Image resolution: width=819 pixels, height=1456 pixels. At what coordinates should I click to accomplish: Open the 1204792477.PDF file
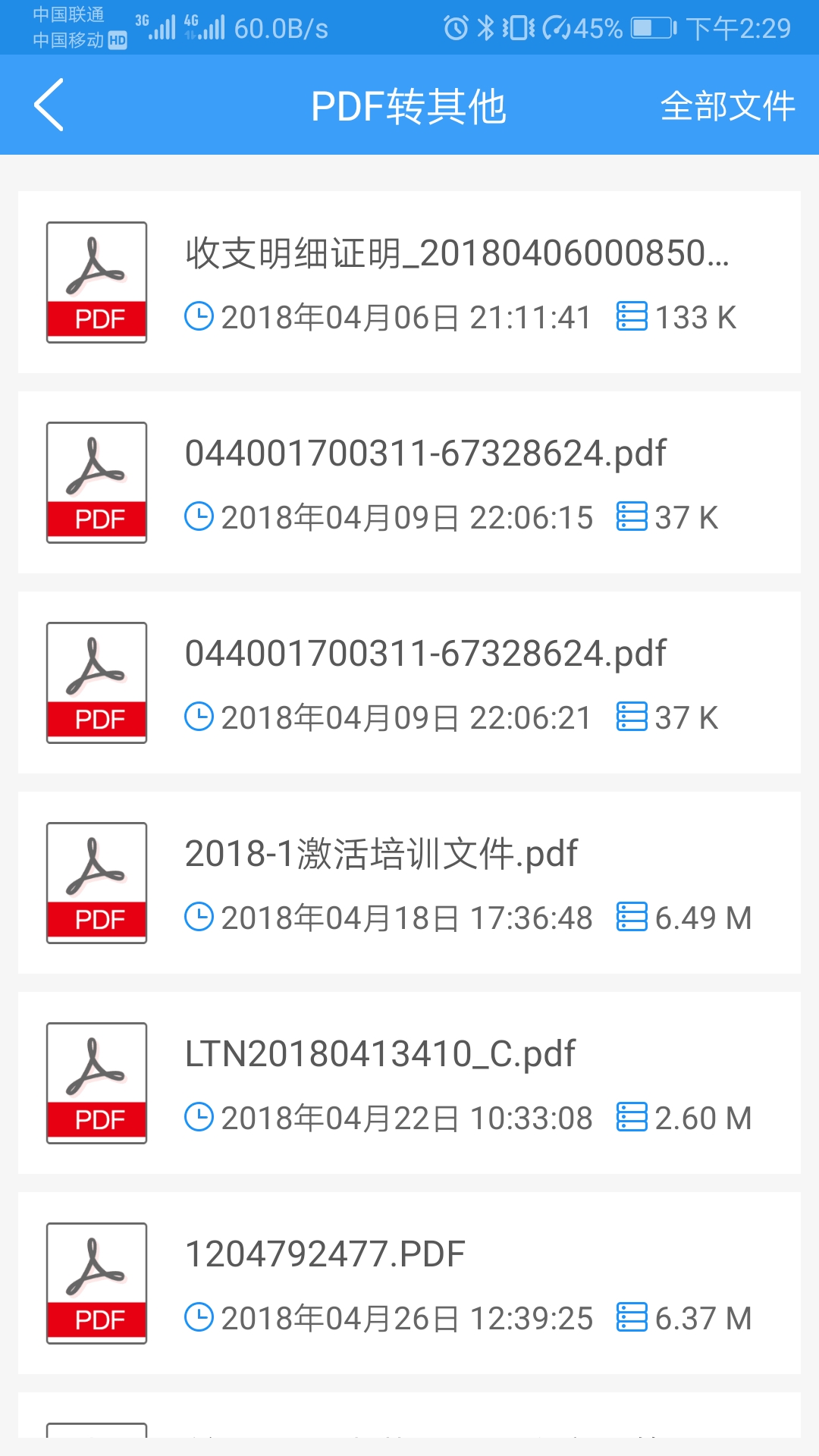coord(409,1283)
